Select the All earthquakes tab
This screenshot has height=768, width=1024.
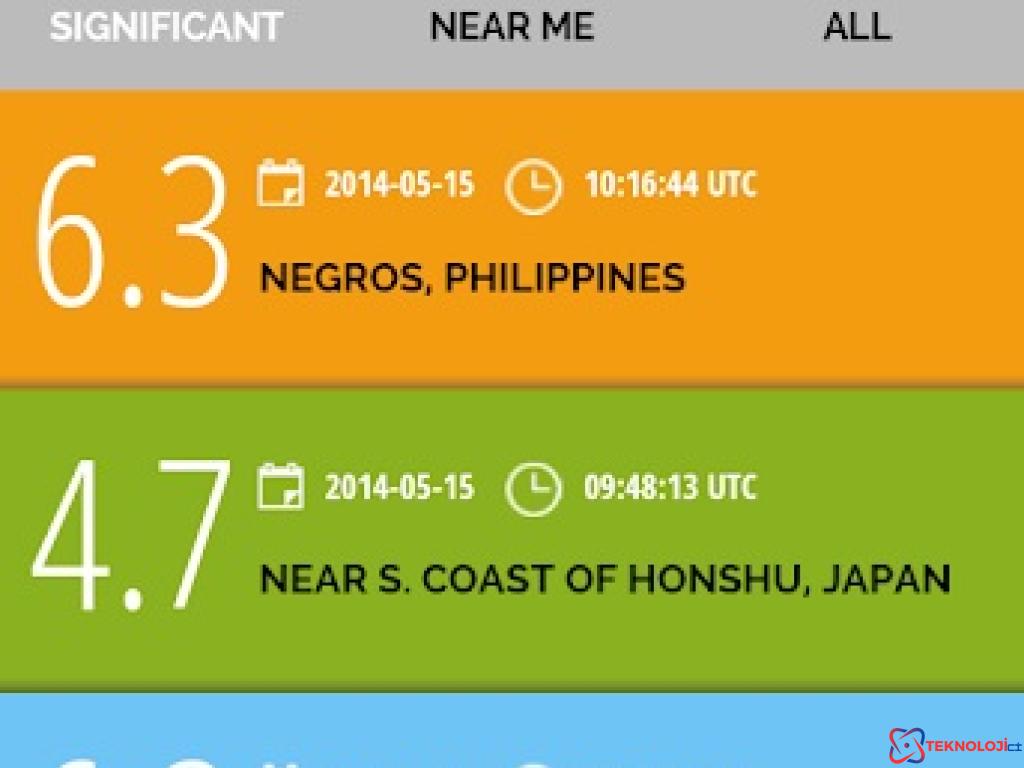[857, 27]
